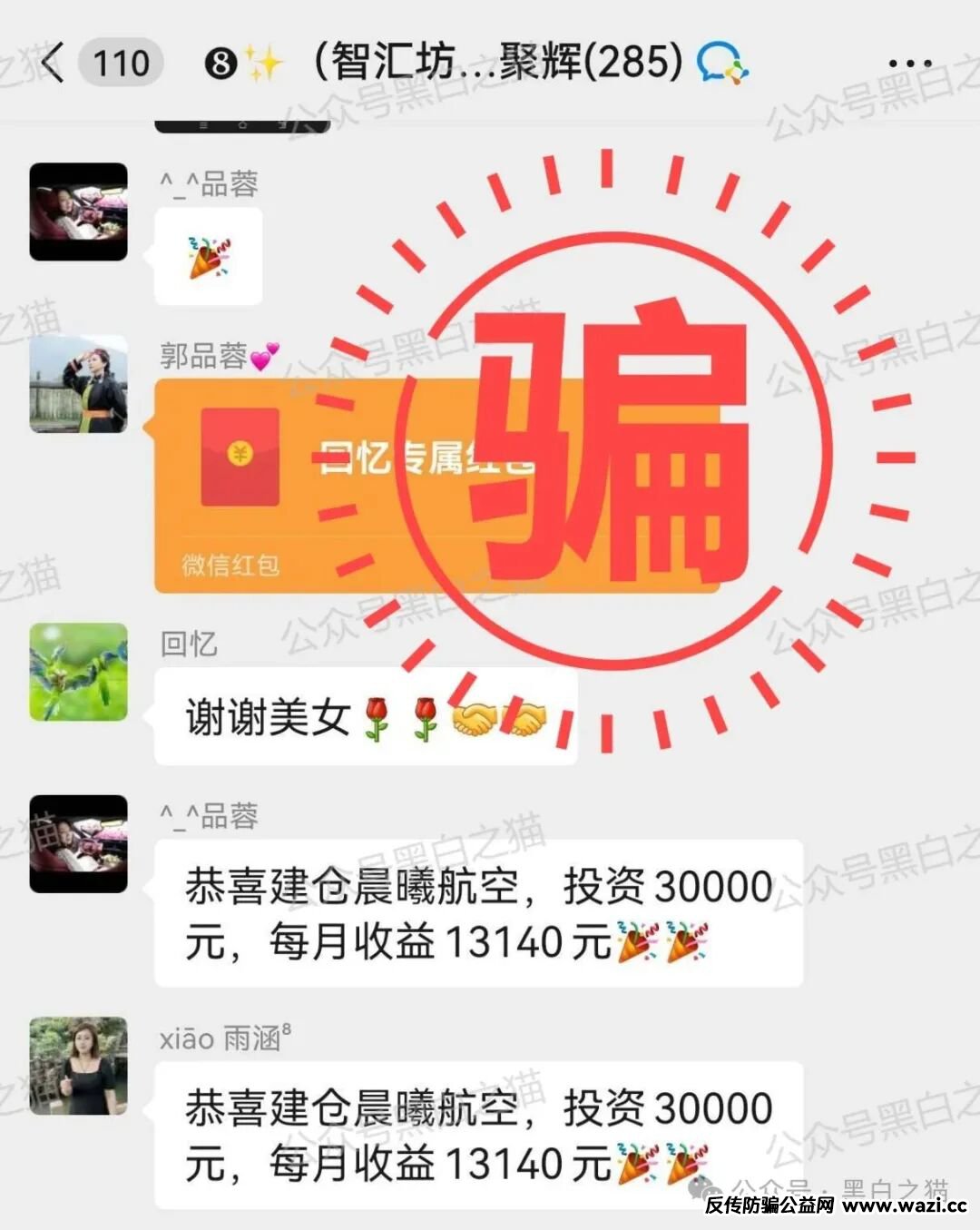Screen dimensions: 980x1230
Task: Tap xiāo 雨涵's avatar
Action: click(78, 1066)
